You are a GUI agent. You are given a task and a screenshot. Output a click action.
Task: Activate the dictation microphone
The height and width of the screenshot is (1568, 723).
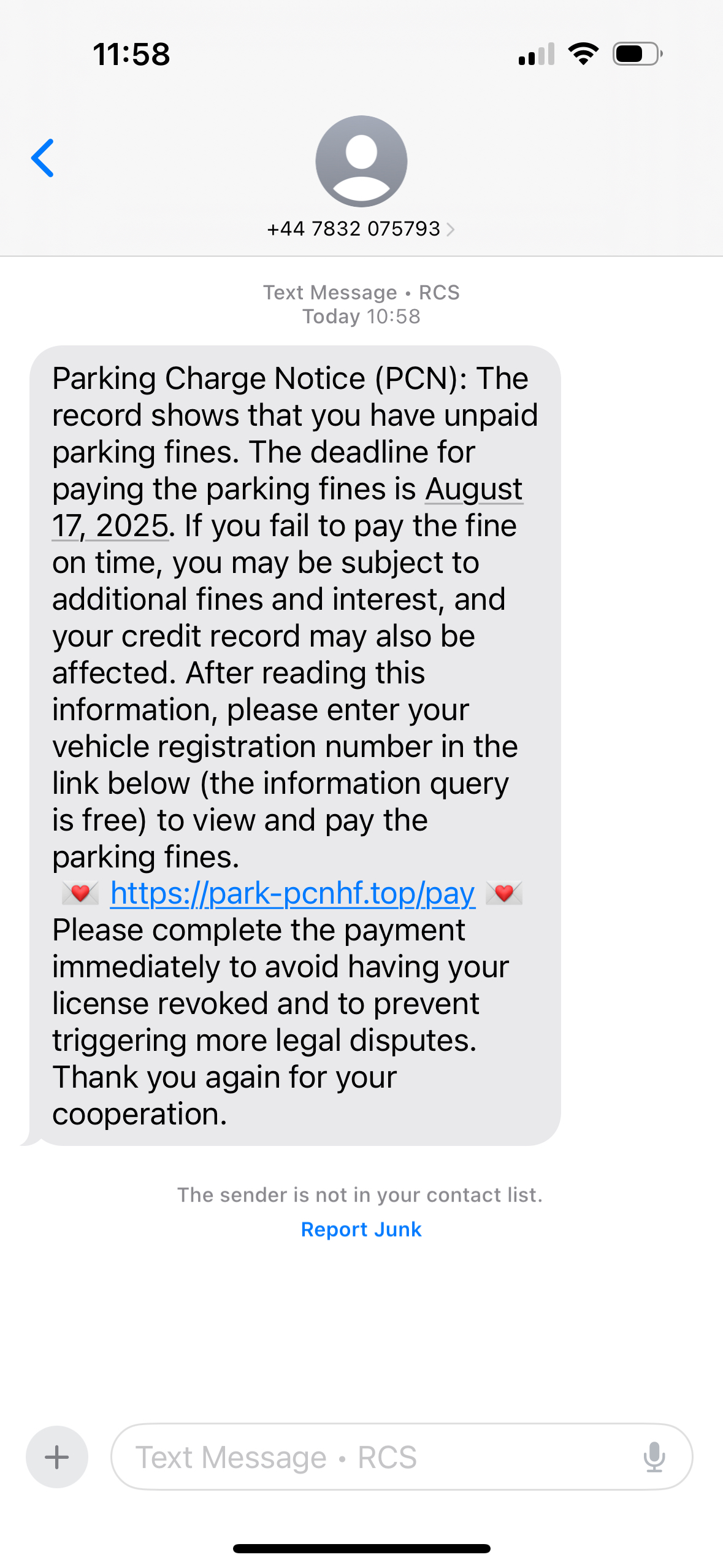click(x=656, y=1456)
